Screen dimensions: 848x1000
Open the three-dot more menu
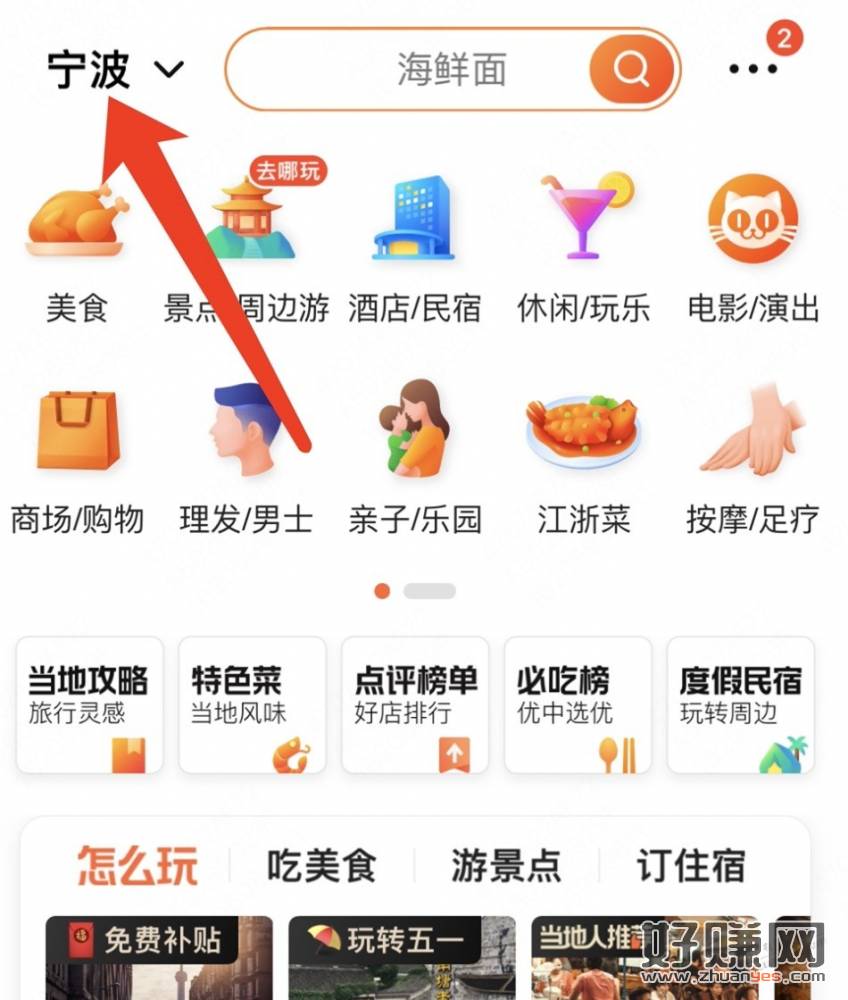752,69
